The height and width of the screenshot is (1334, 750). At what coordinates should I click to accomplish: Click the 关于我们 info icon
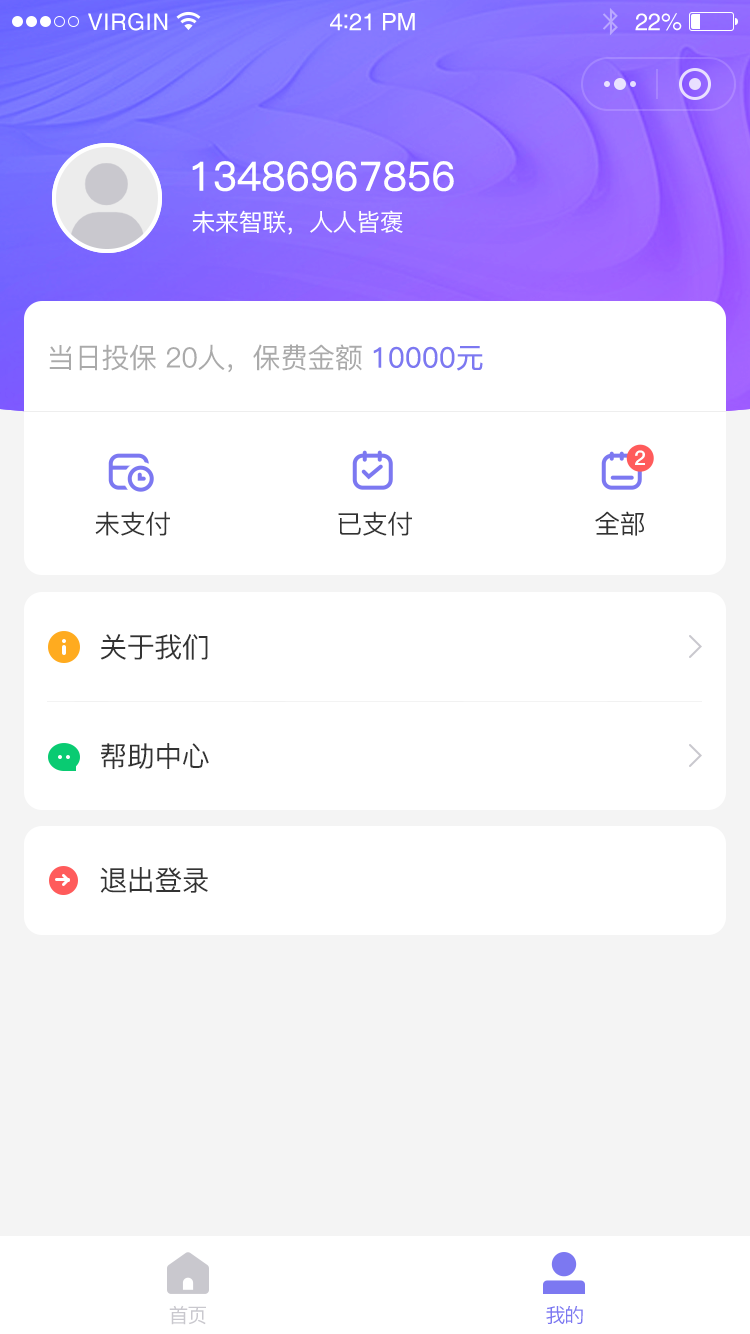pyautogui.click(x=63, y=647)
